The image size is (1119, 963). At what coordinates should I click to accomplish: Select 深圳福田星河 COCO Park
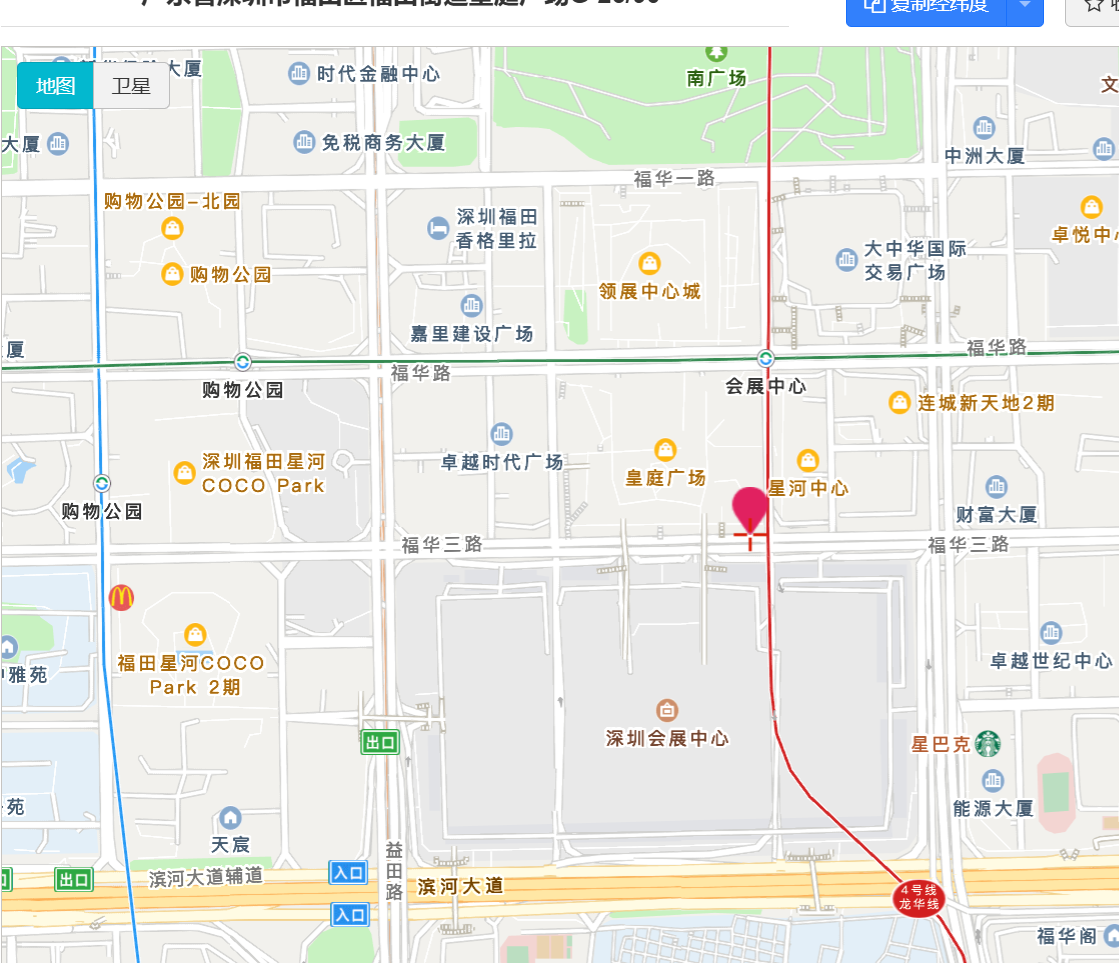184,472
